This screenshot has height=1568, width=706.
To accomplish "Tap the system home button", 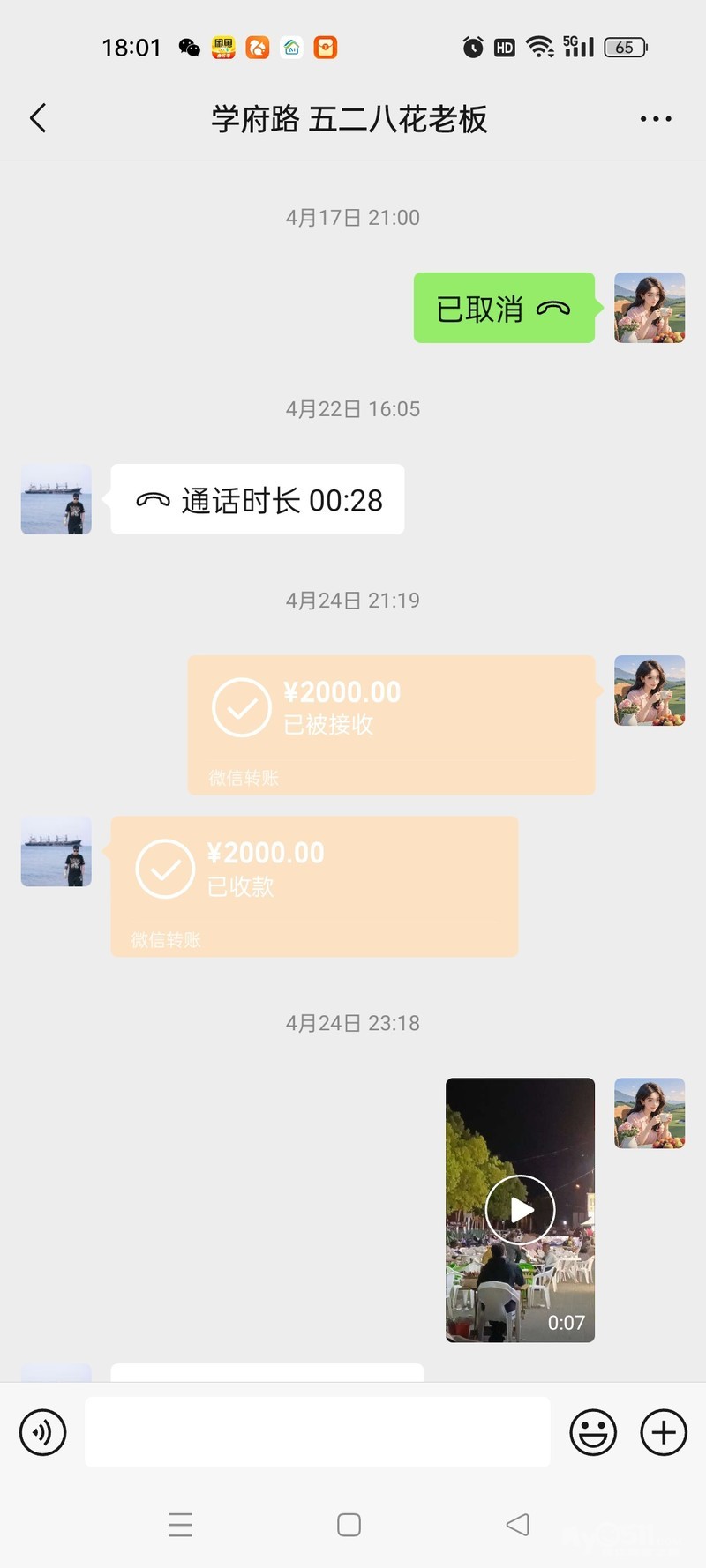I will 349,1525.
